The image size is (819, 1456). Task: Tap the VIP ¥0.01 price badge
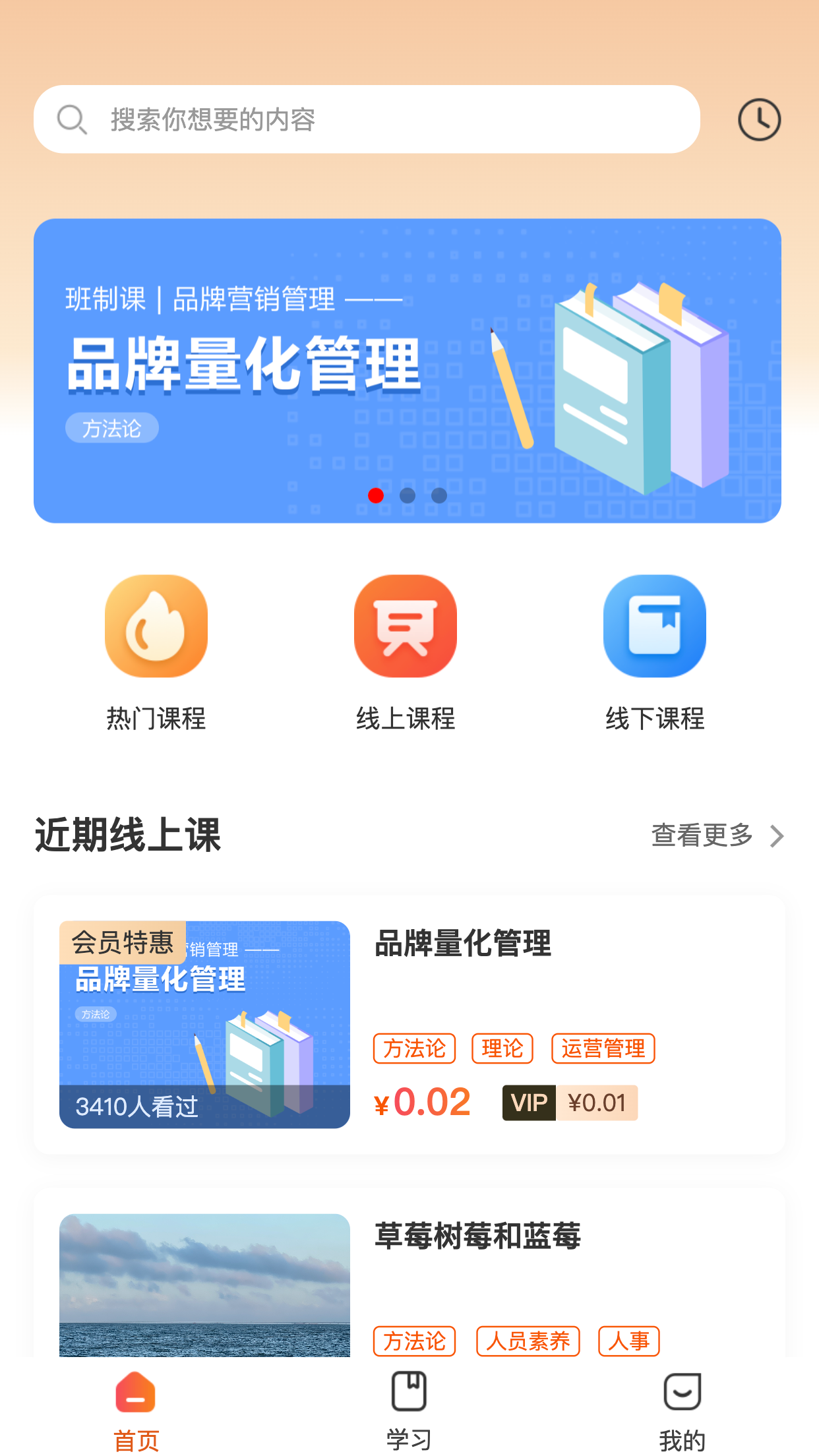(570, 1102)
